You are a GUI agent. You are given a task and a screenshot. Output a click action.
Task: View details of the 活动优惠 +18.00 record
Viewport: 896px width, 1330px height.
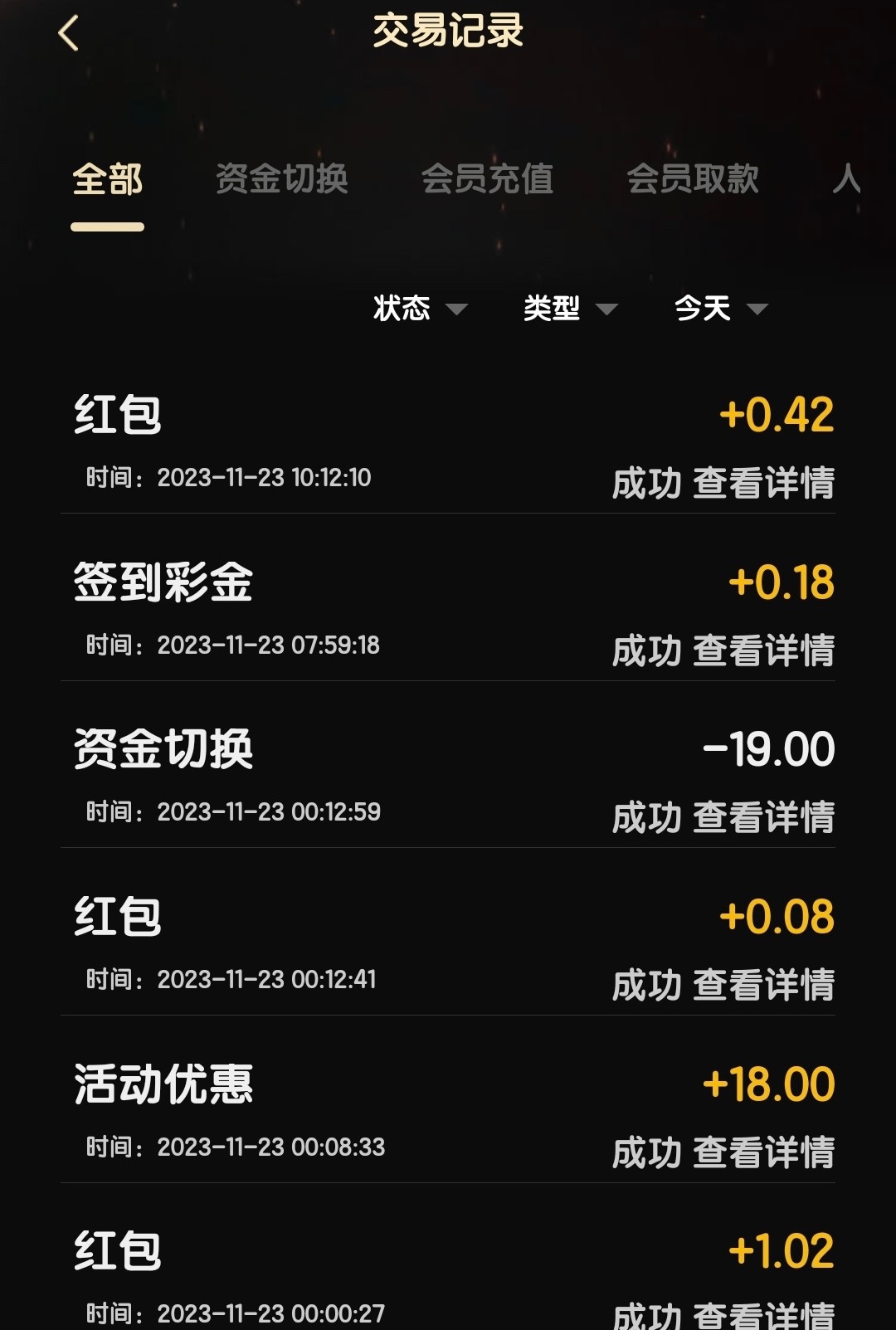tap(763, 1152)
